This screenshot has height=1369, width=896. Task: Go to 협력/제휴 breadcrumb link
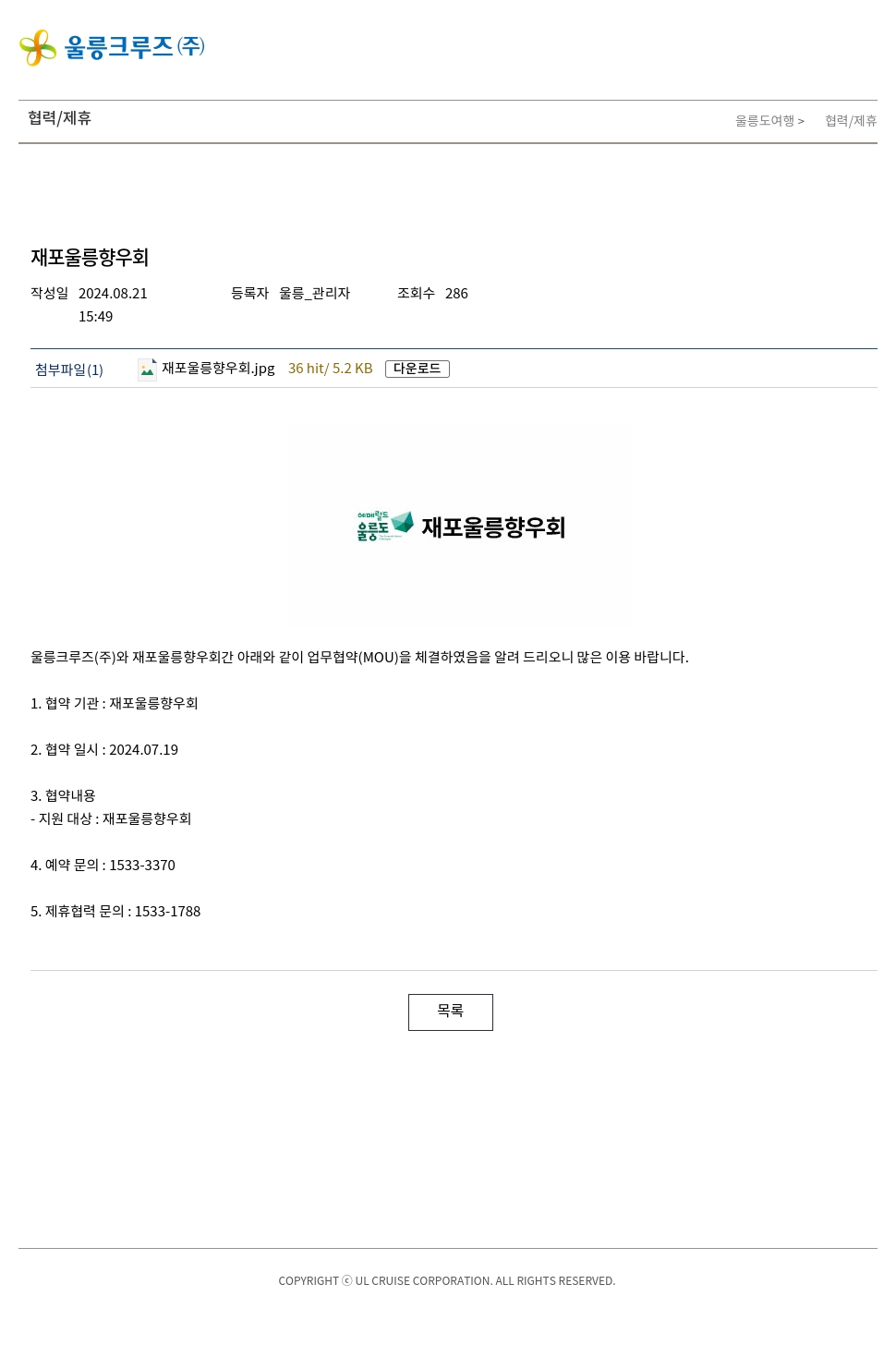coord(850,121)
